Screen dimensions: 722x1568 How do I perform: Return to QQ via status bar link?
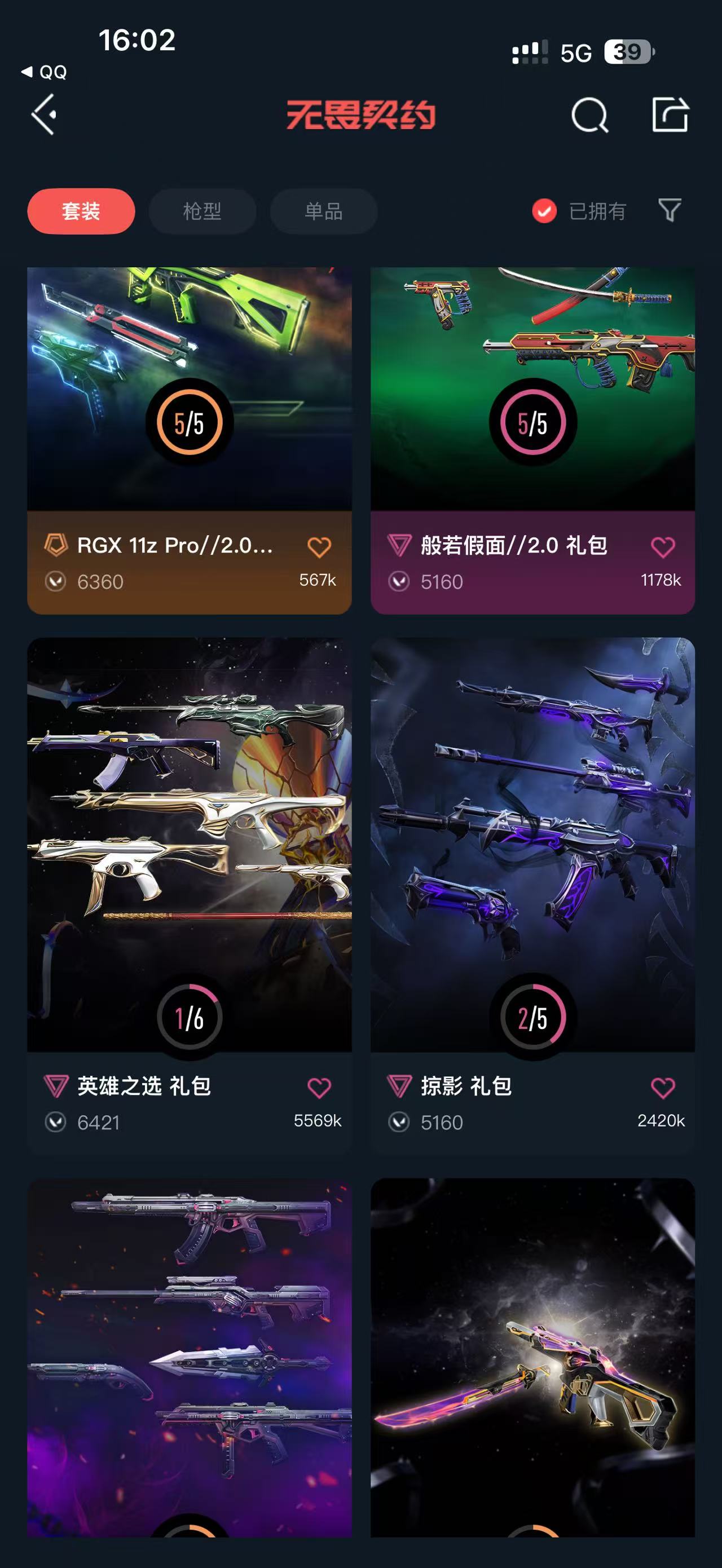[x=45, y=72]
